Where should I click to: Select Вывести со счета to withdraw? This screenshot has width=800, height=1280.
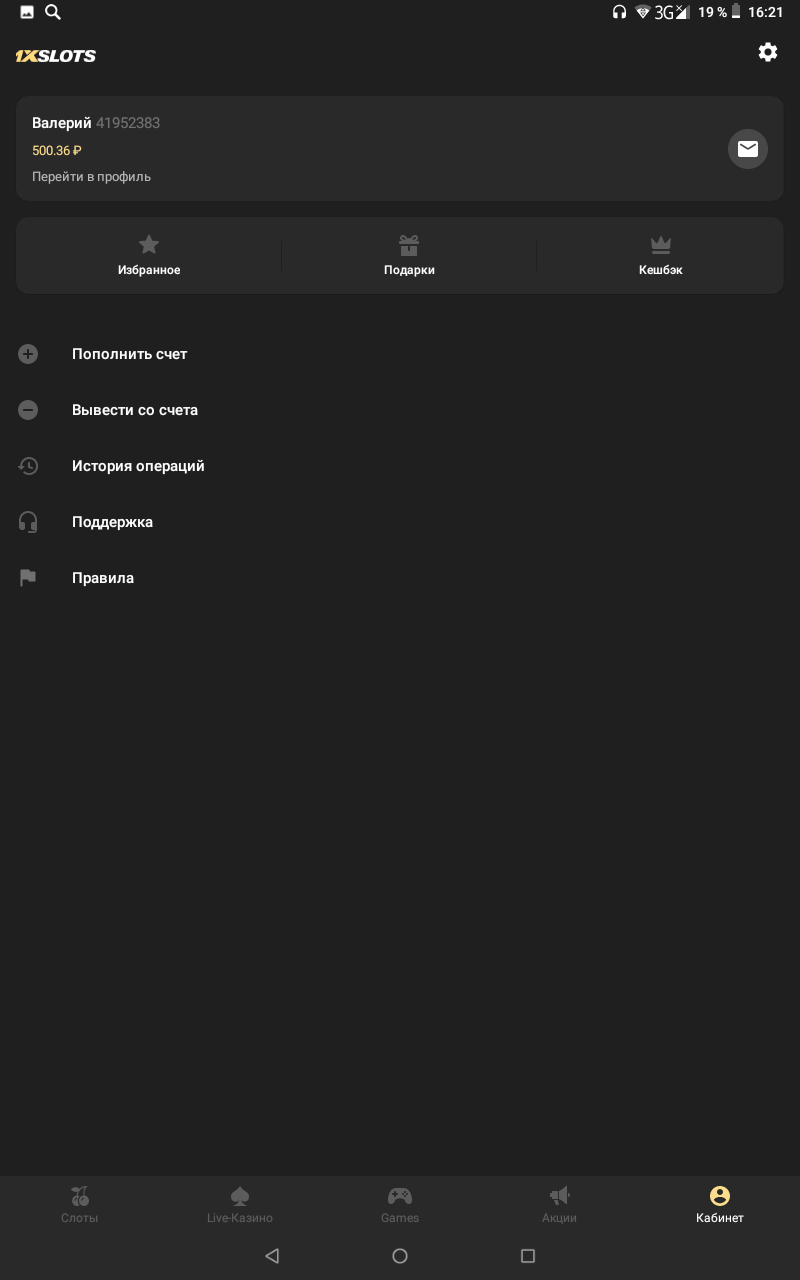135,410
